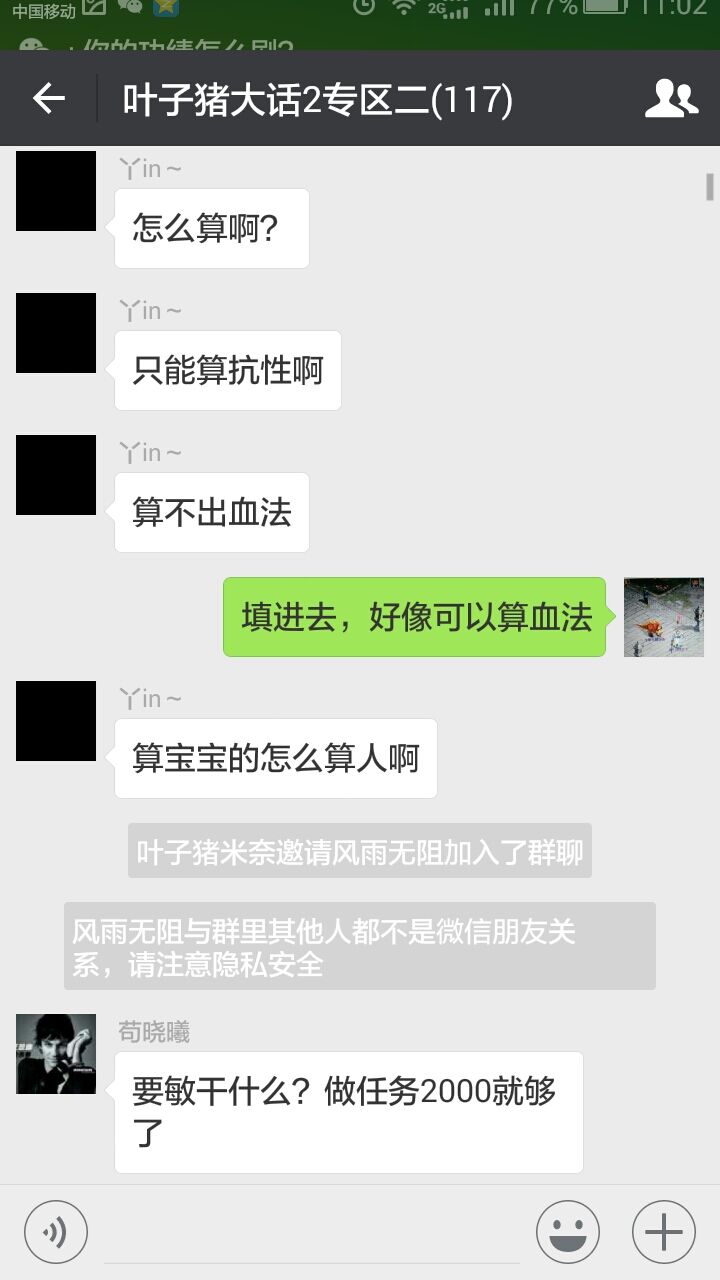This screenshot has height=1280, width=720.
Task: Open Yin~ avatar next to 算不出血法
Action: click(56, 475)
